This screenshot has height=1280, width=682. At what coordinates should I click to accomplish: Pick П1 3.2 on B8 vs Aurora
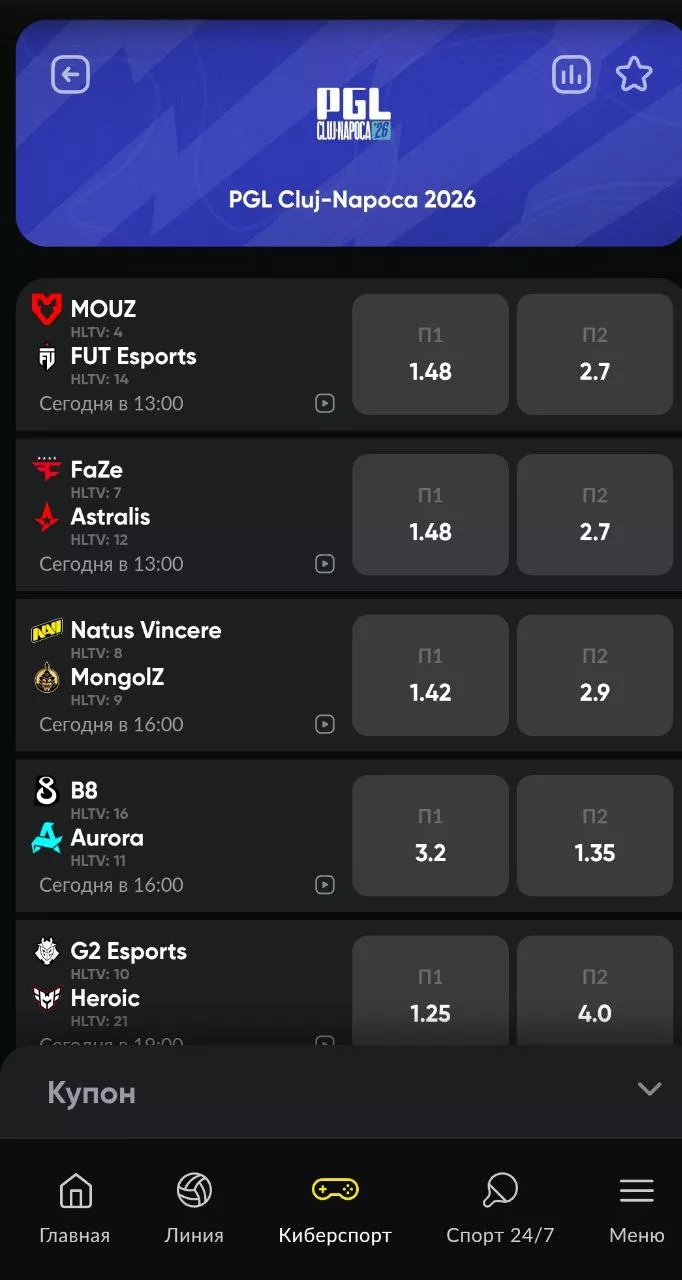430,836
